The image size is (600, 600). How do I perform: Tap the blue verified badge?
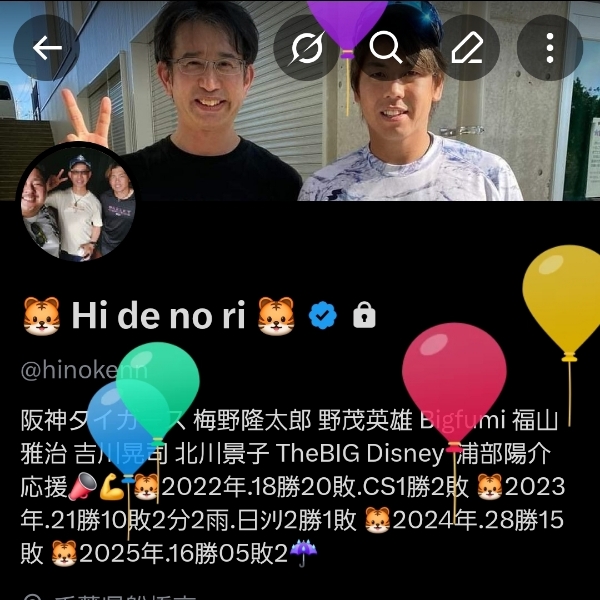tap(322, 316)
